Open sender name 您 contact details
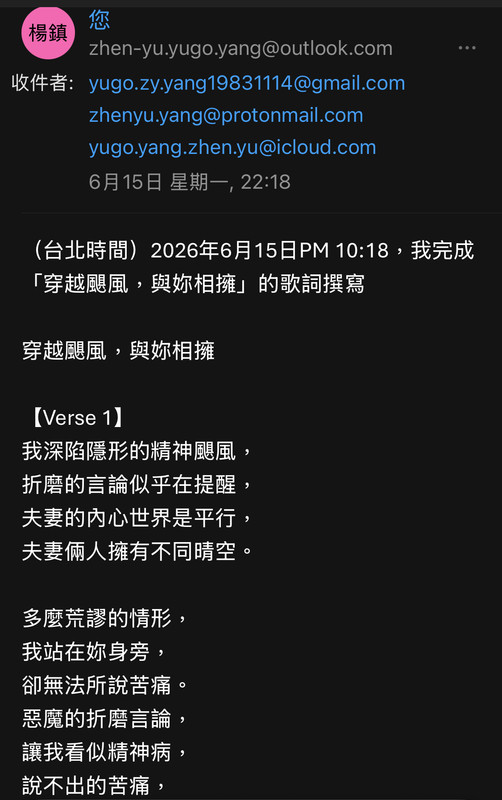This screenshot has height=800, width=502. coord(99,20)
